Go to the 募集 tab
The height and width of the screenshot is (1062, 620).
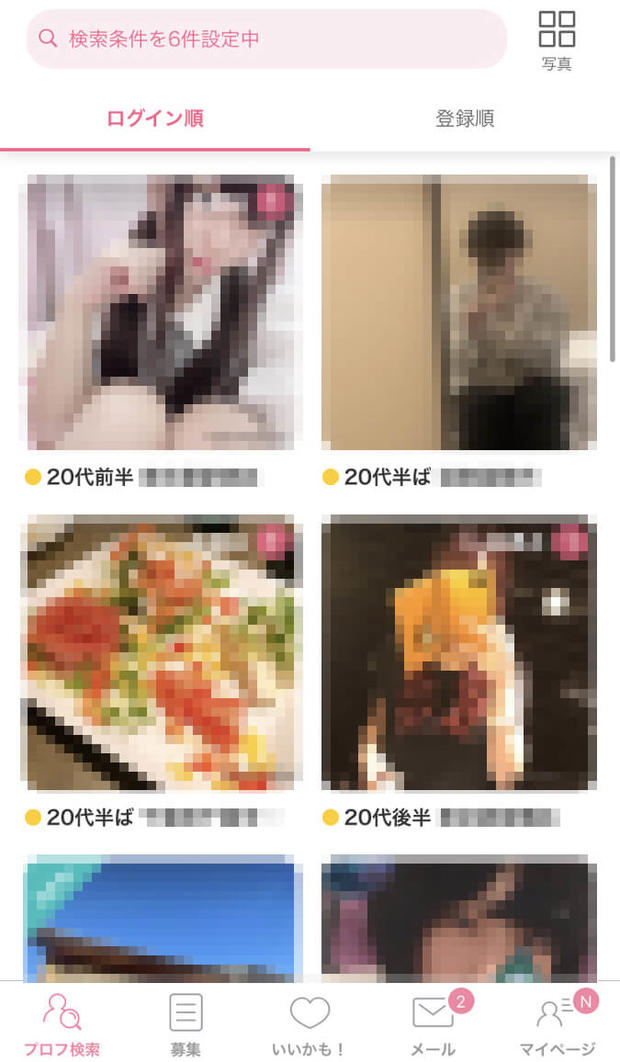click(186, 1023)
